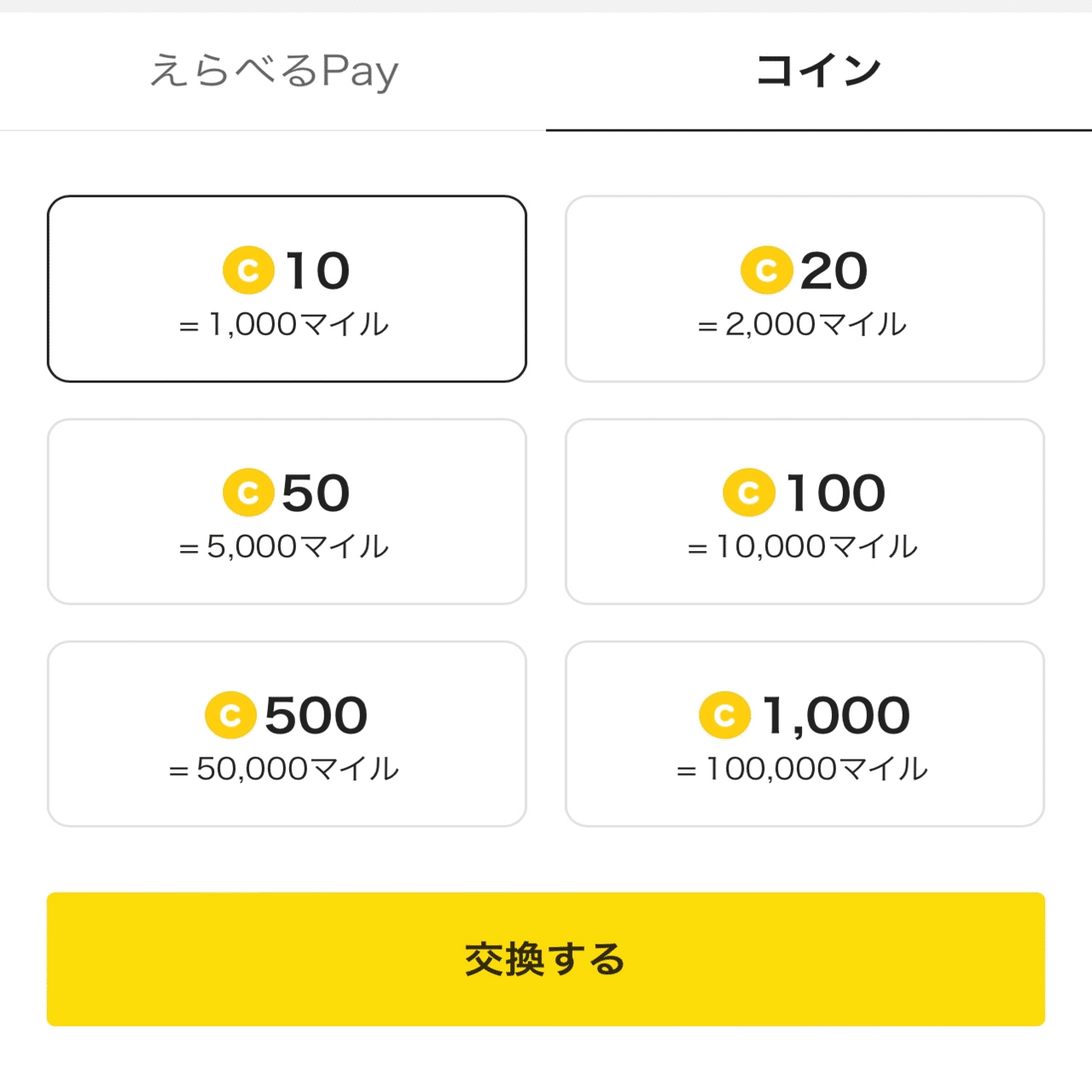Choose the 10 coin option for 1,000マイル
Image resolution: width=1092 pixels, height=1092 pixels.
coord(287,289)
